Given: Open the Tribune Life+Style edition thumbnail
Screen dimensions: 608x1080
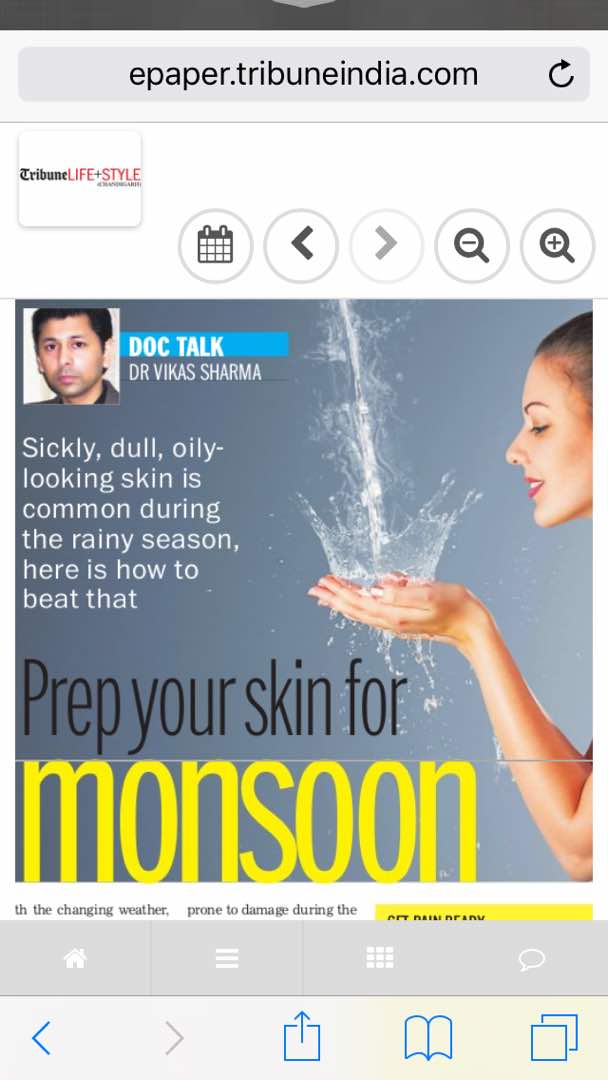Looking at the screenshot, I should click(x=80, y=178).
